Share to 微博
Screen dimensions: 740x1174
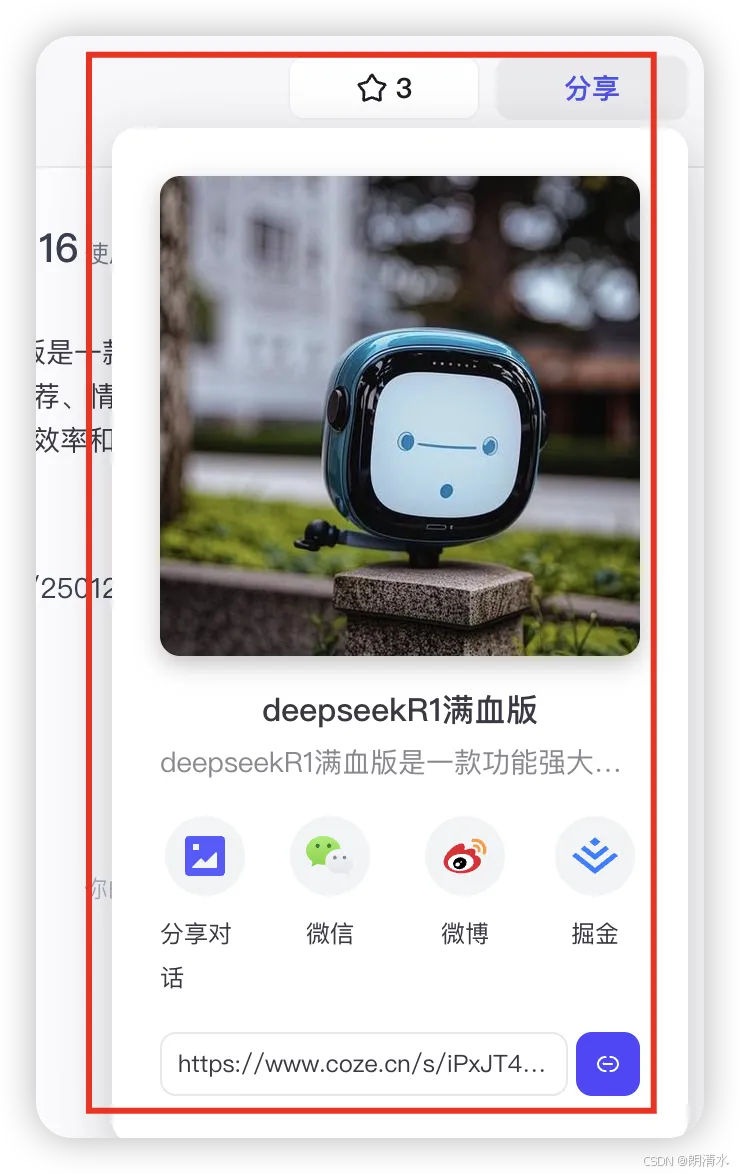point(465,856)
